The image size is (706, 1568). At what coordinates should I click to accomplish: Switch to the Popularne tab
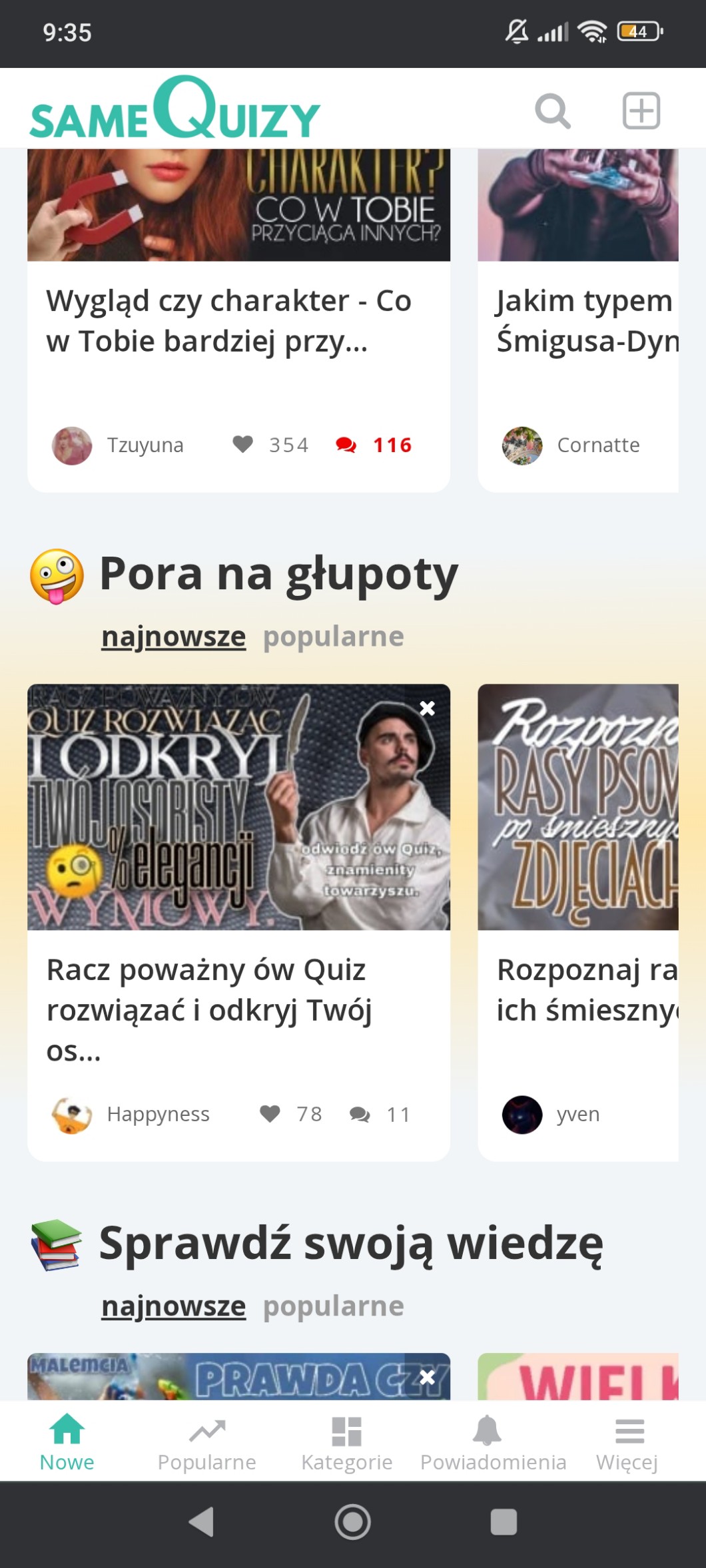pyautogui.click(x=206, y=1441)
